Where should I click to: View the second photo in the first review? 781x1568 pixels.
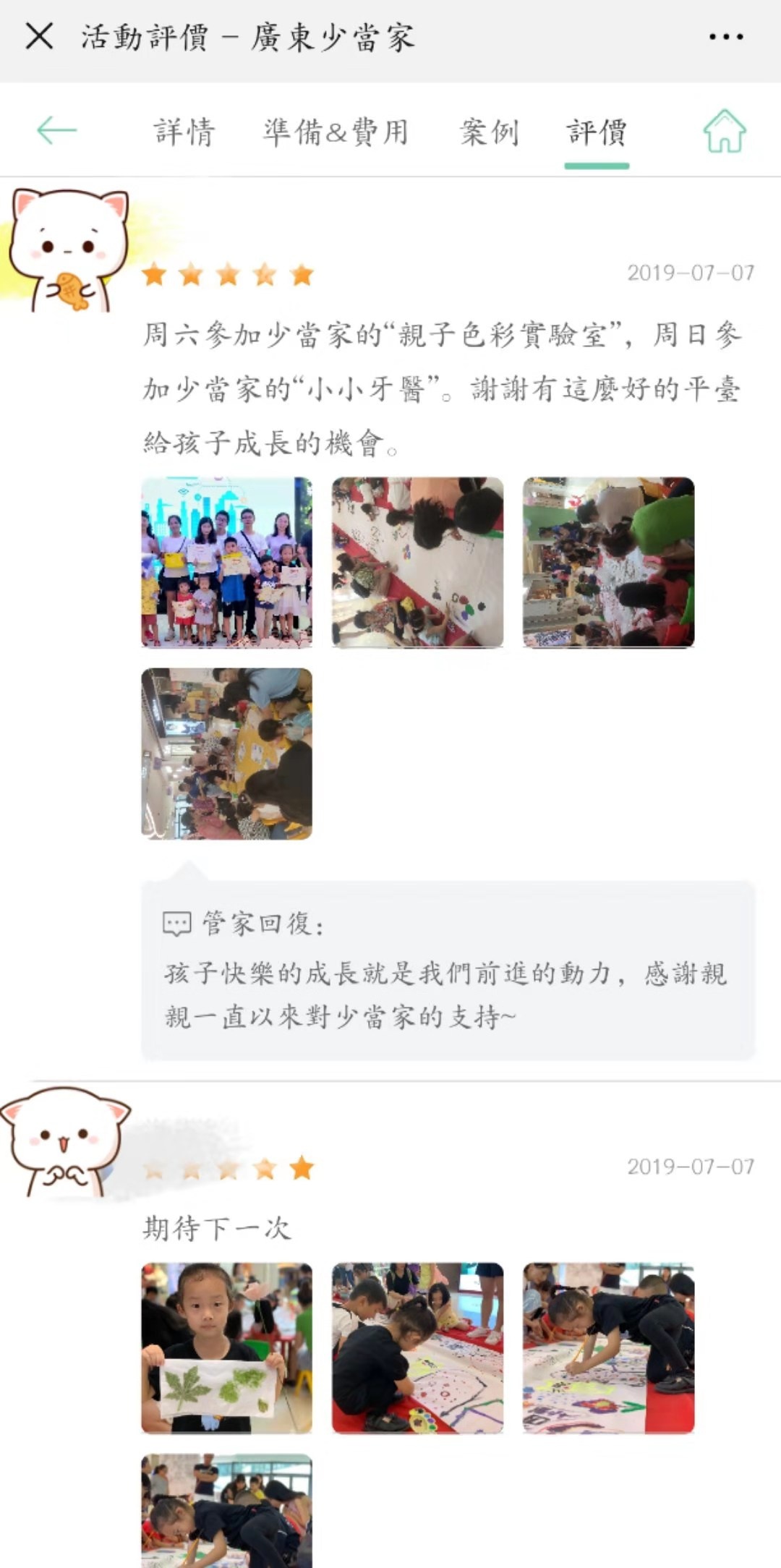coord(418,563)
